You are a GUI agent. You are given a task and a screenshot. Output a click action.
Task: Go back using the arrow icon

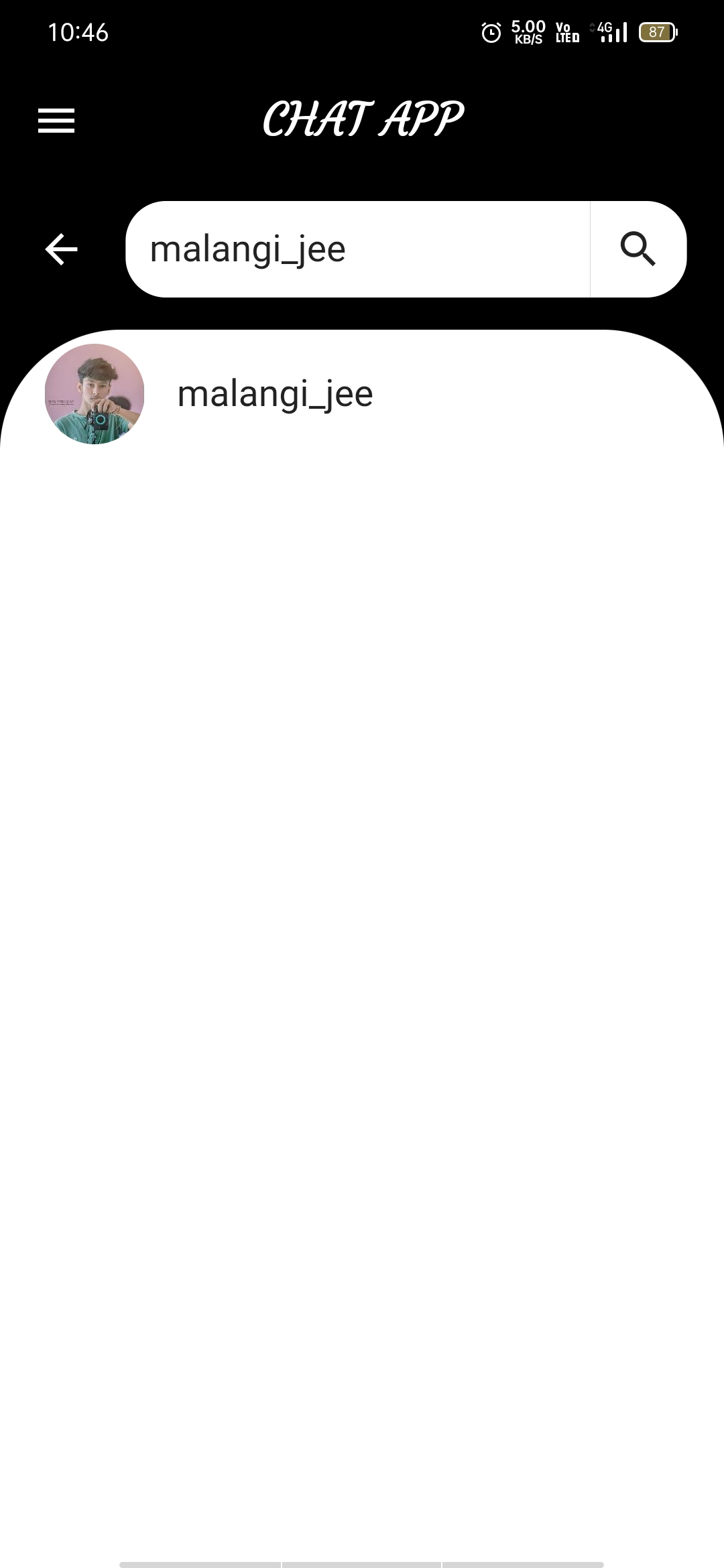pyautogui.click(x=62, y=249)
